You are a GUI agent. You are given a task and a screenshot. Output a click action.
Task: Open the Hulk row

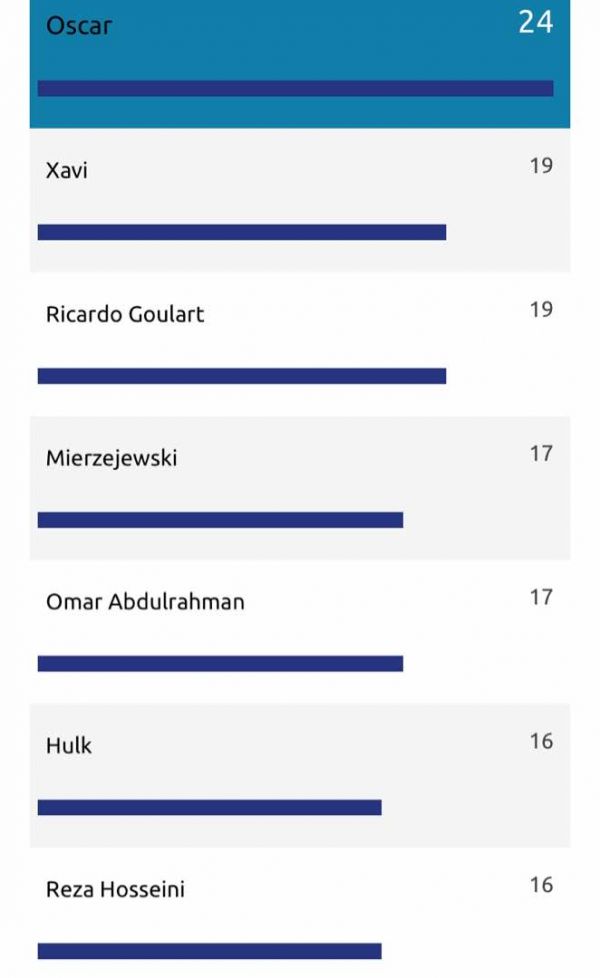(x=300, y=776)
